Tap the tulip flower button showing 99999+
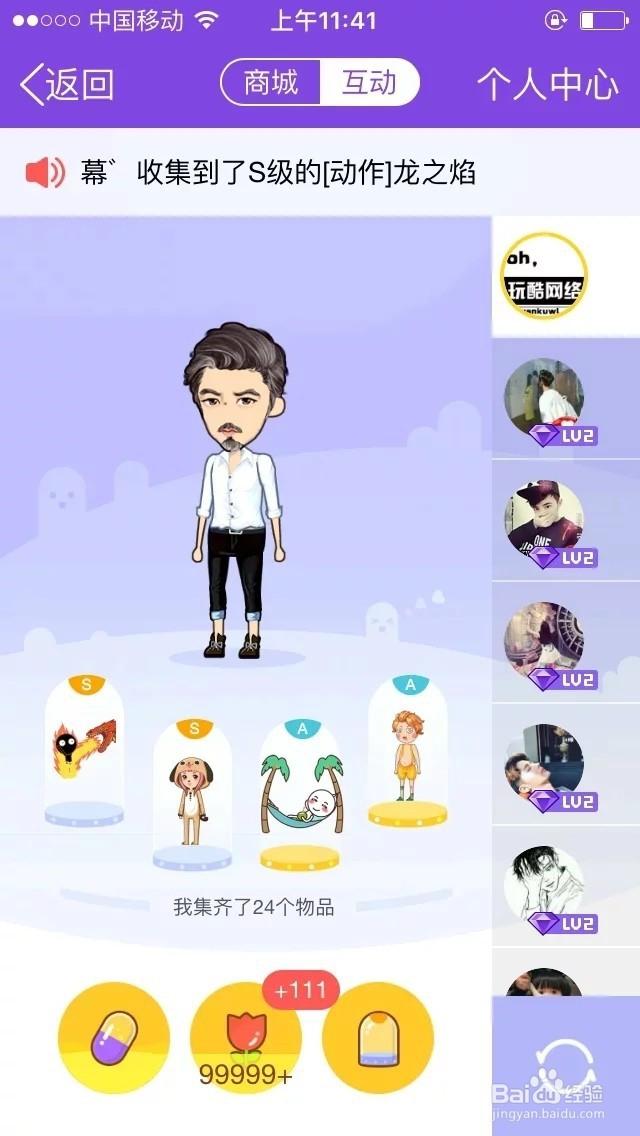This screenshot has width=640, height=1136. point(246,1037)
